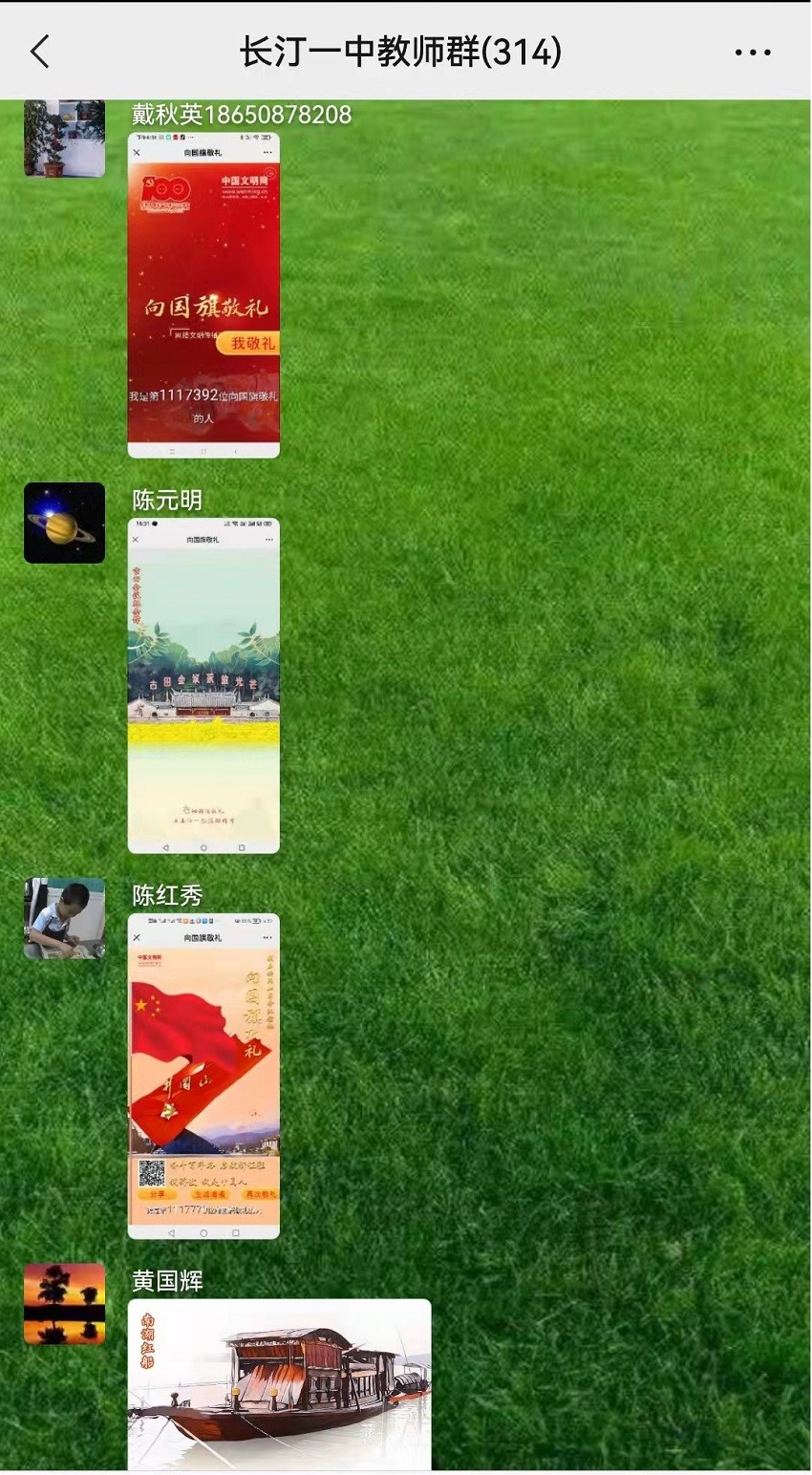This screenshot has height=1475, width=812.
Task: Open 戴秋英's profile avatar
Action: 64,139
